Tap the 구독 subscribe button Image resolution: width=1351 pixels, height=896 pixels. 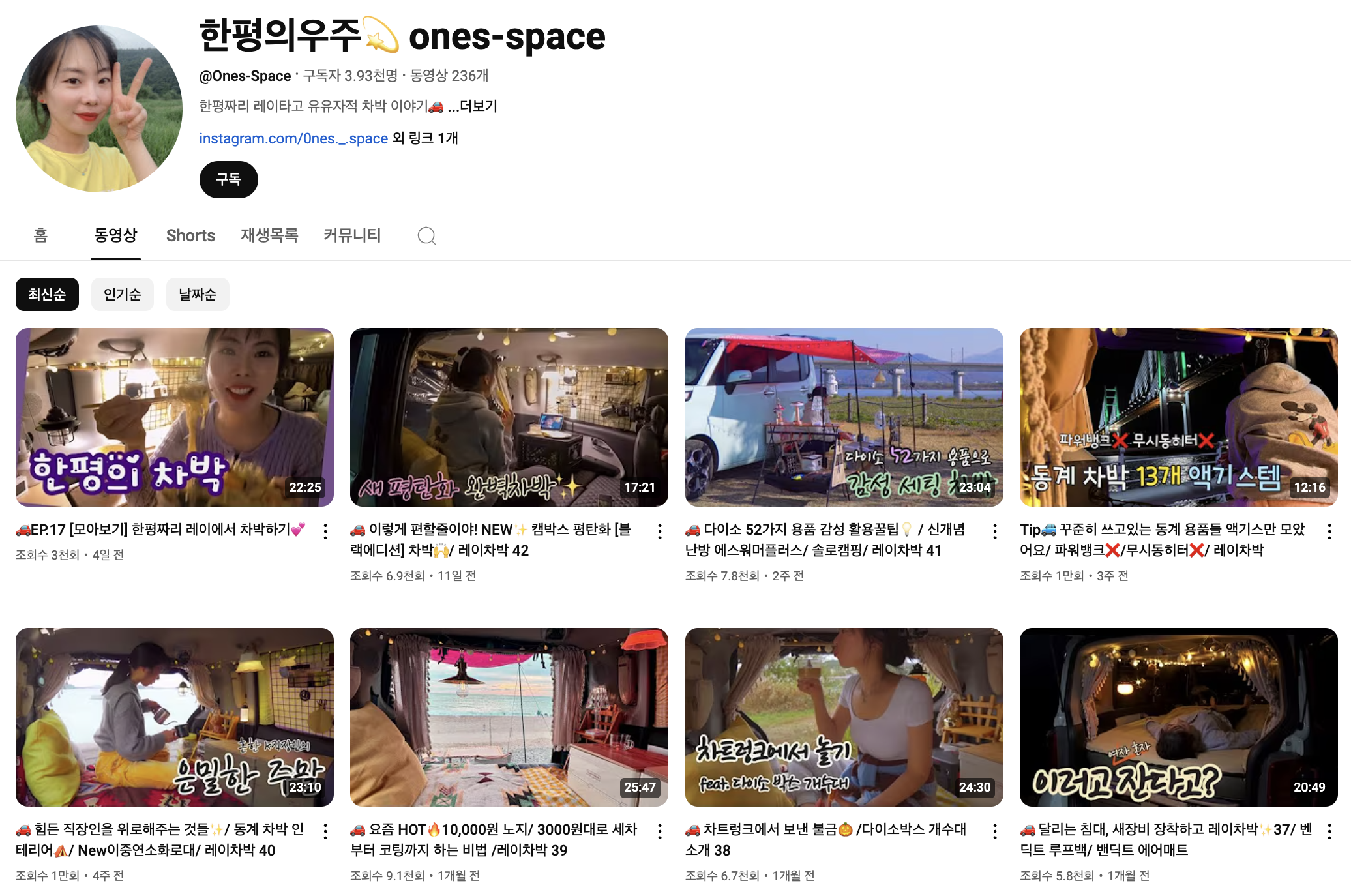[228, 179]
